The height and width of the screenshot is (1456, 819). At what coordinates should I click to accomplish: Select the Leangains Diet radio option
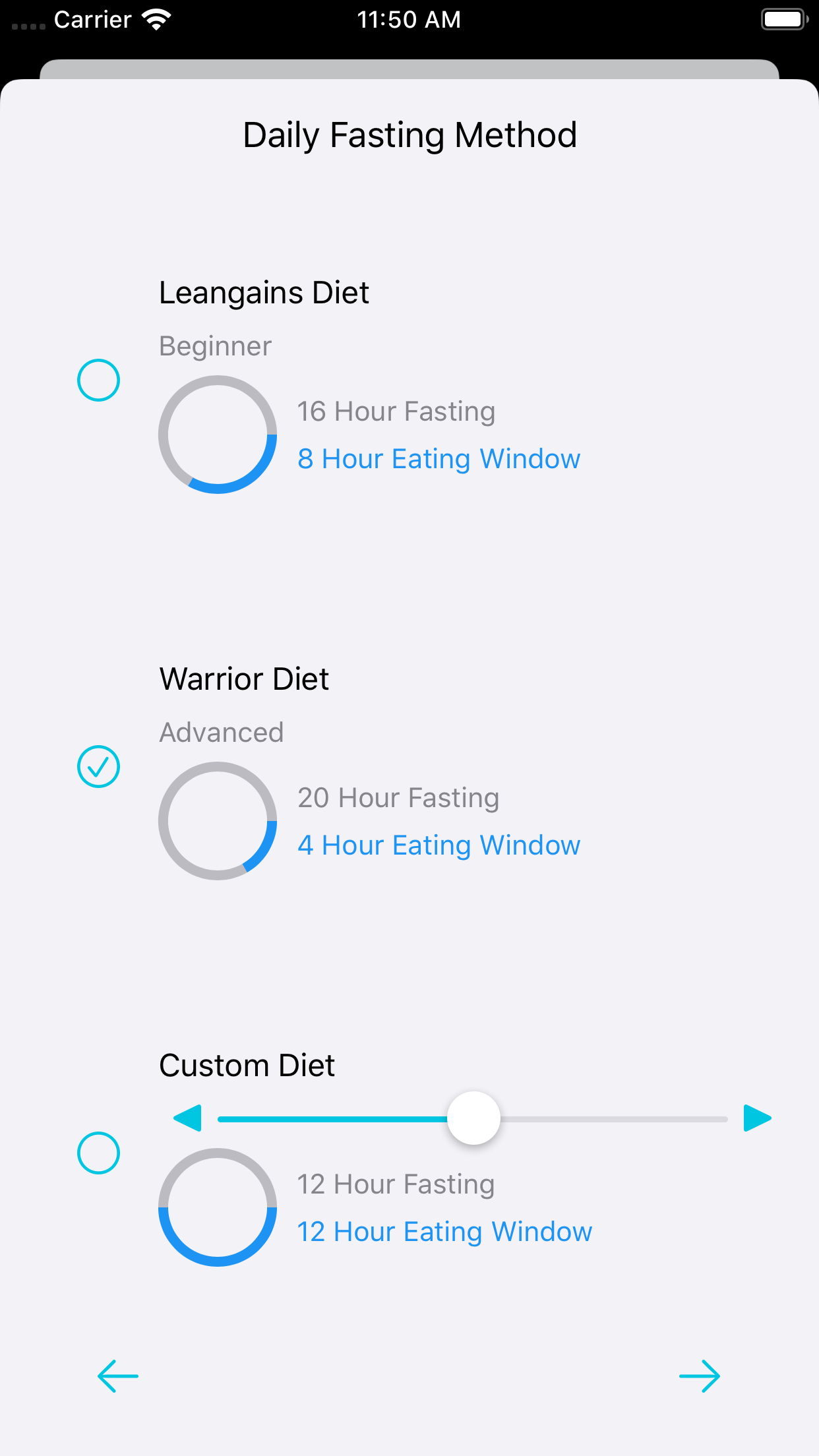click(98, 380)
